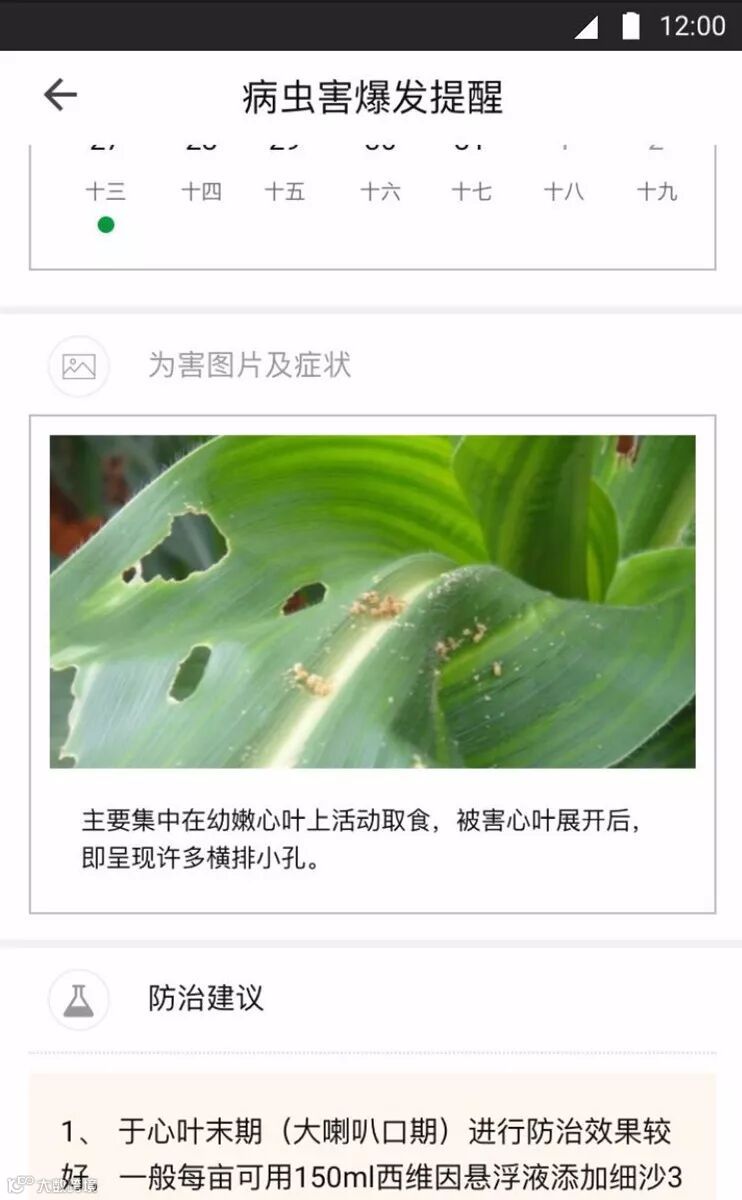This screenshot has height=1200, width=742.
Task: Select the calendar date 十四
Action: 201,191
